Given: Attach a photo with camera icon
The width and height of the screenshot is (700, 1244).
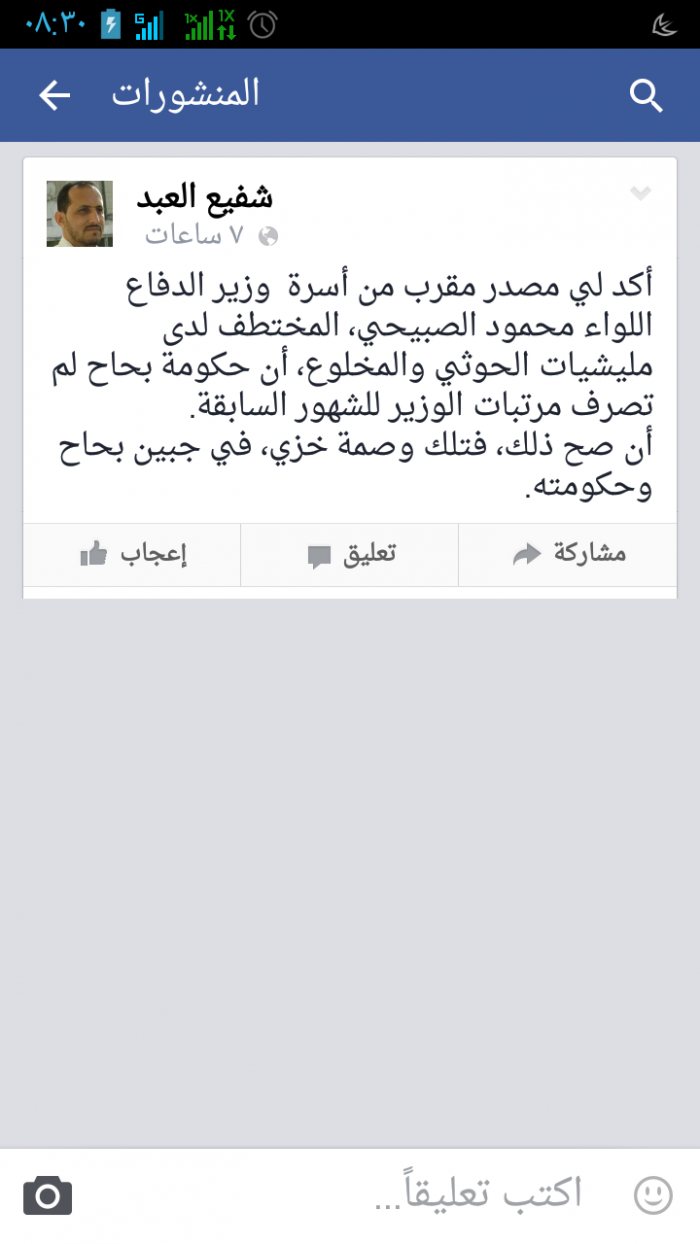Looking at the screenshot, I should coord(47,1195).
